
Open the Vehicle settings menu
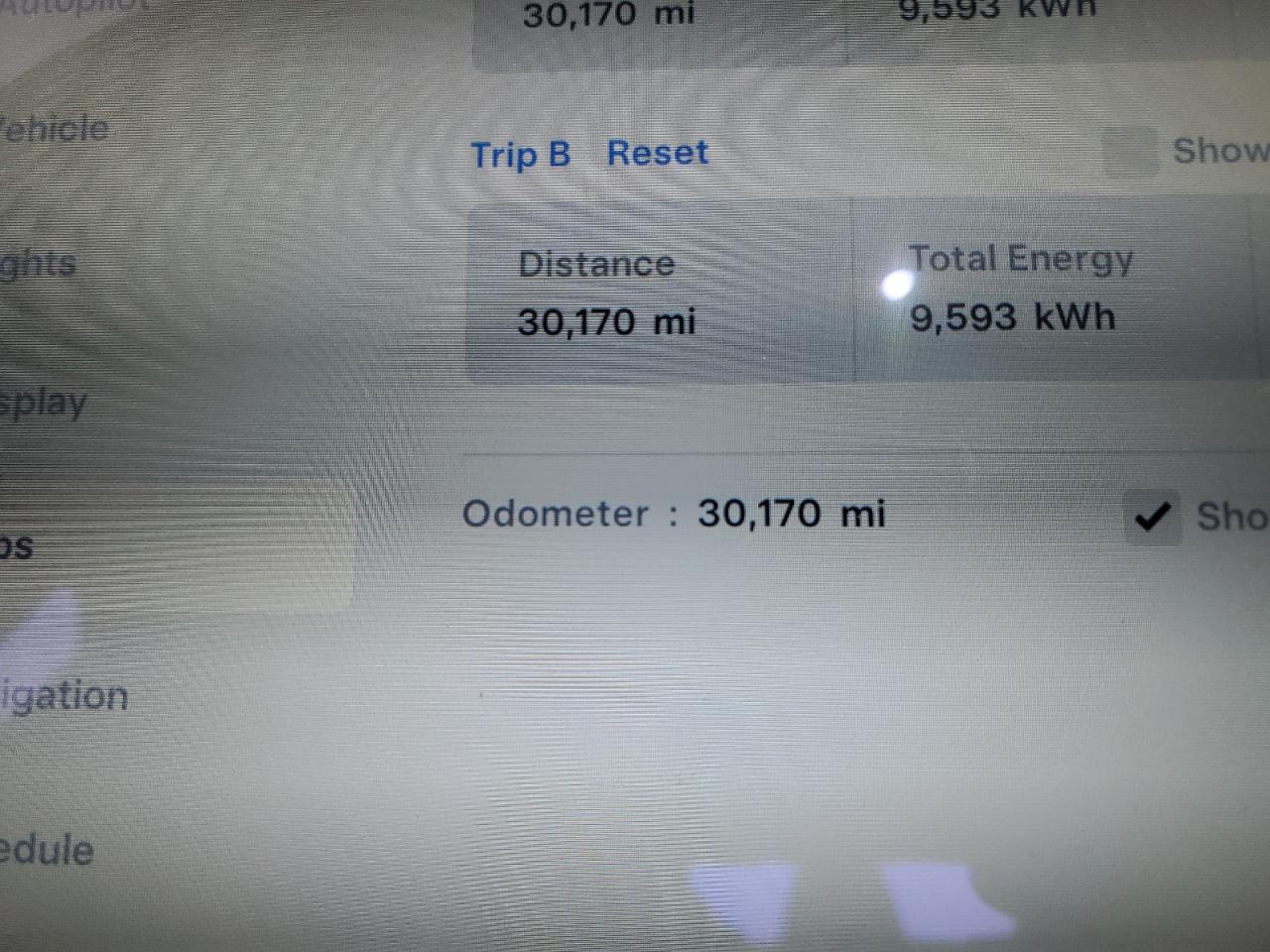click(56, 129)
